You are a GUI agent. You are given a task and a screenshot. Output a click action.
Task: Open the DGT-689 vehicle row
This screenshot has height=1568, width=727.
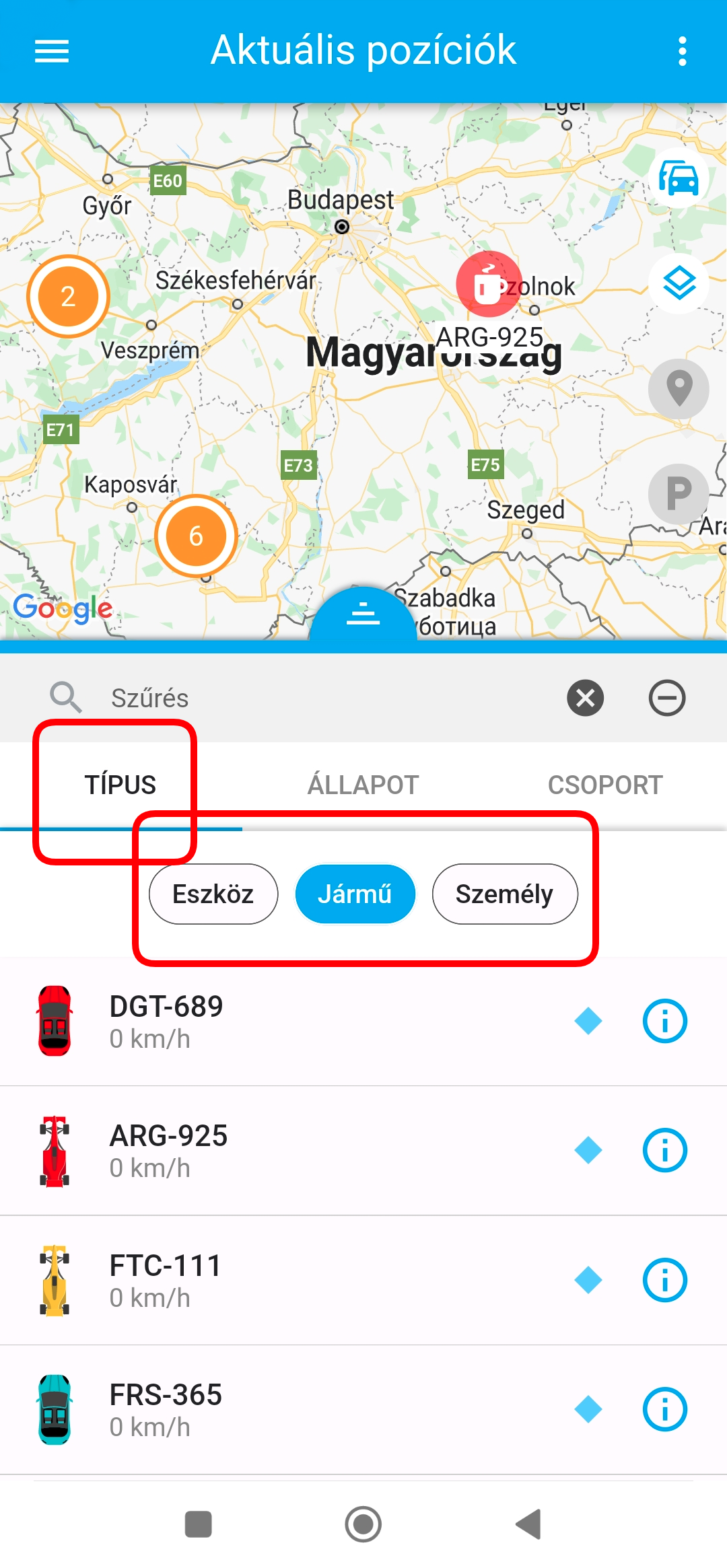[269, 1021]
